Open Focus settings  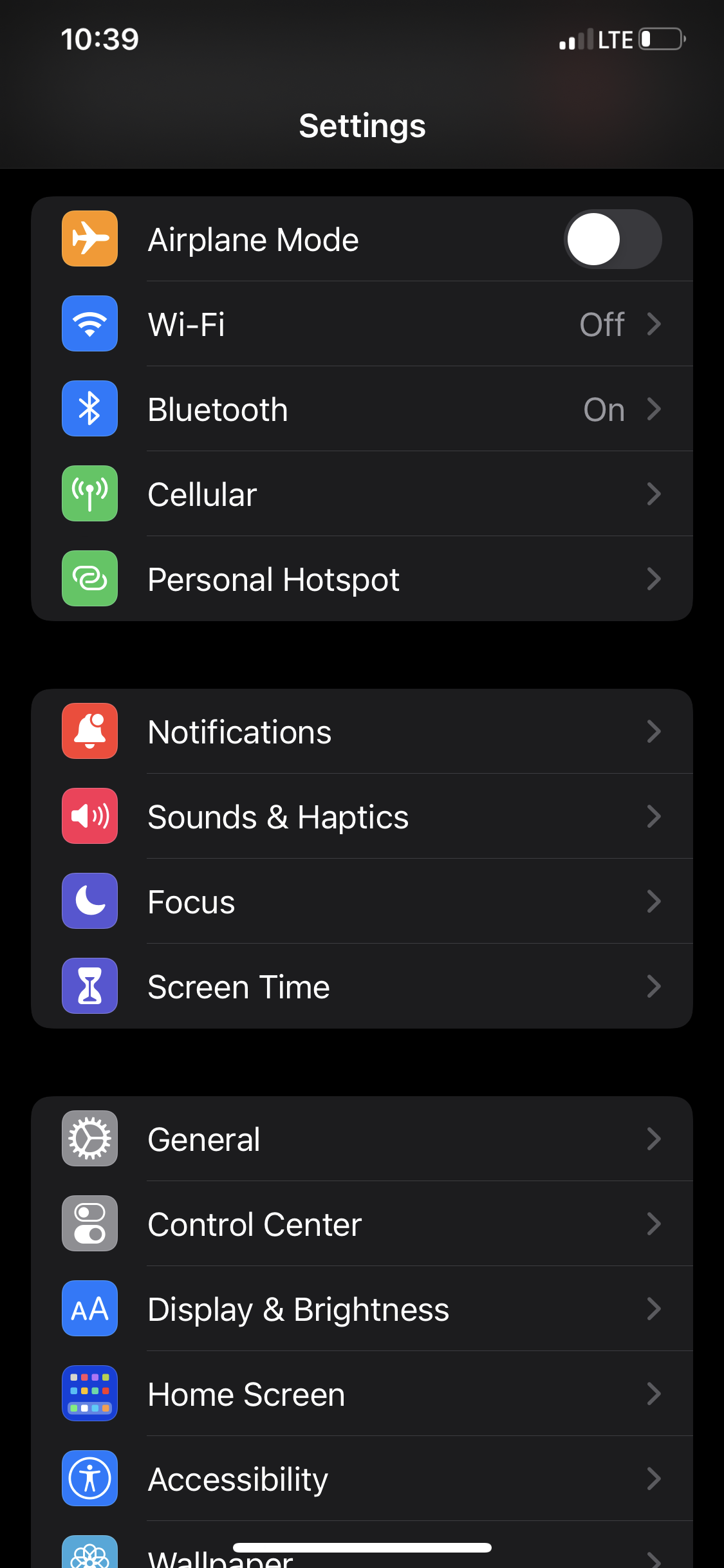362,901
